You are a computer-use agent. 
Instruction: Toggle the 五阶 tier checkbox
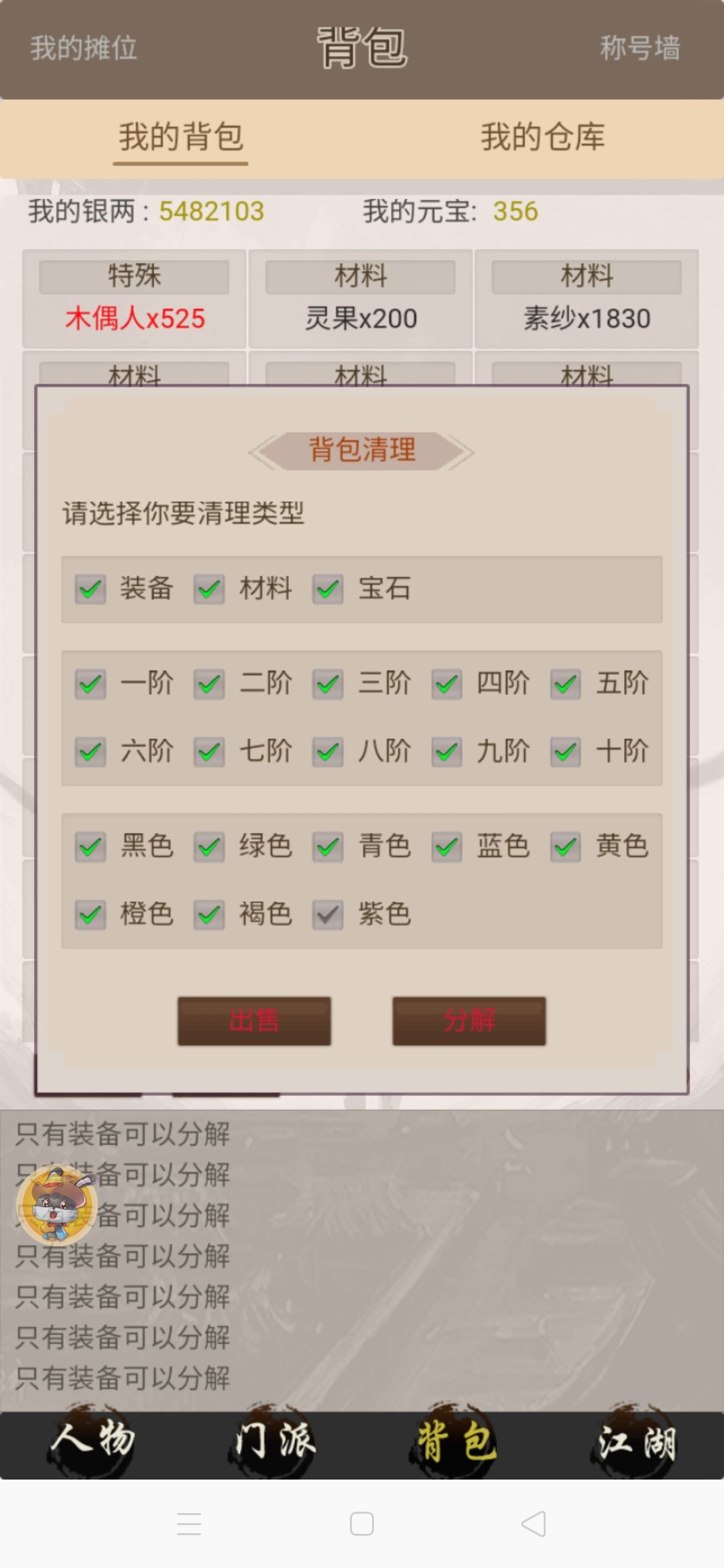point(566,684)
